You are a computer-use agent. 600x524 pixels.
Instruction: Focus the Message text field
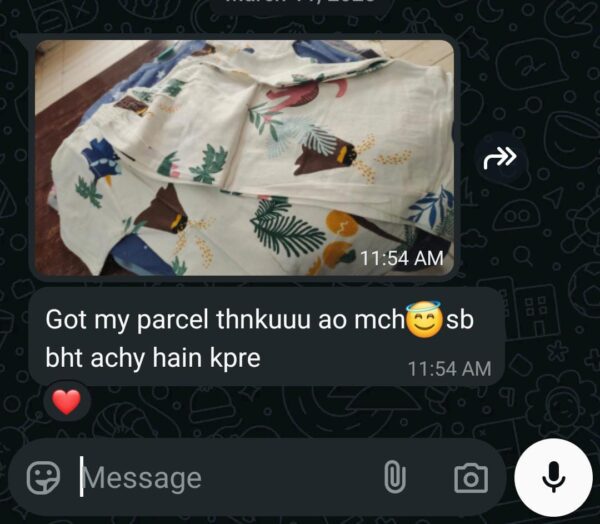tap(220, 477)
